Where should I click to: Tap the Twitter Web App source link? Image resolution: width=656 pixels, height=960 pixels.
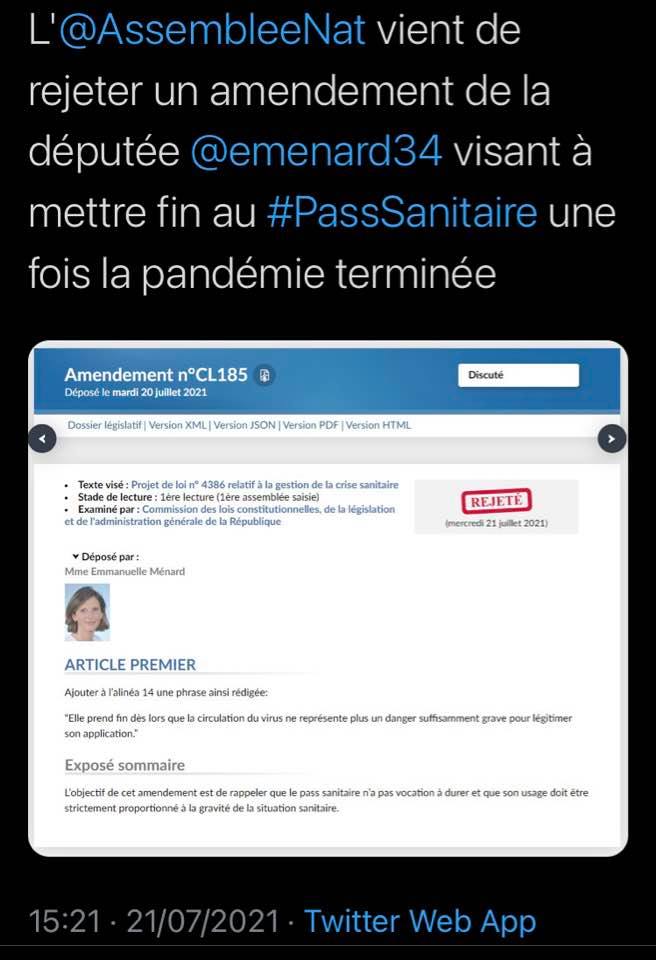click(x=419, y=920)
